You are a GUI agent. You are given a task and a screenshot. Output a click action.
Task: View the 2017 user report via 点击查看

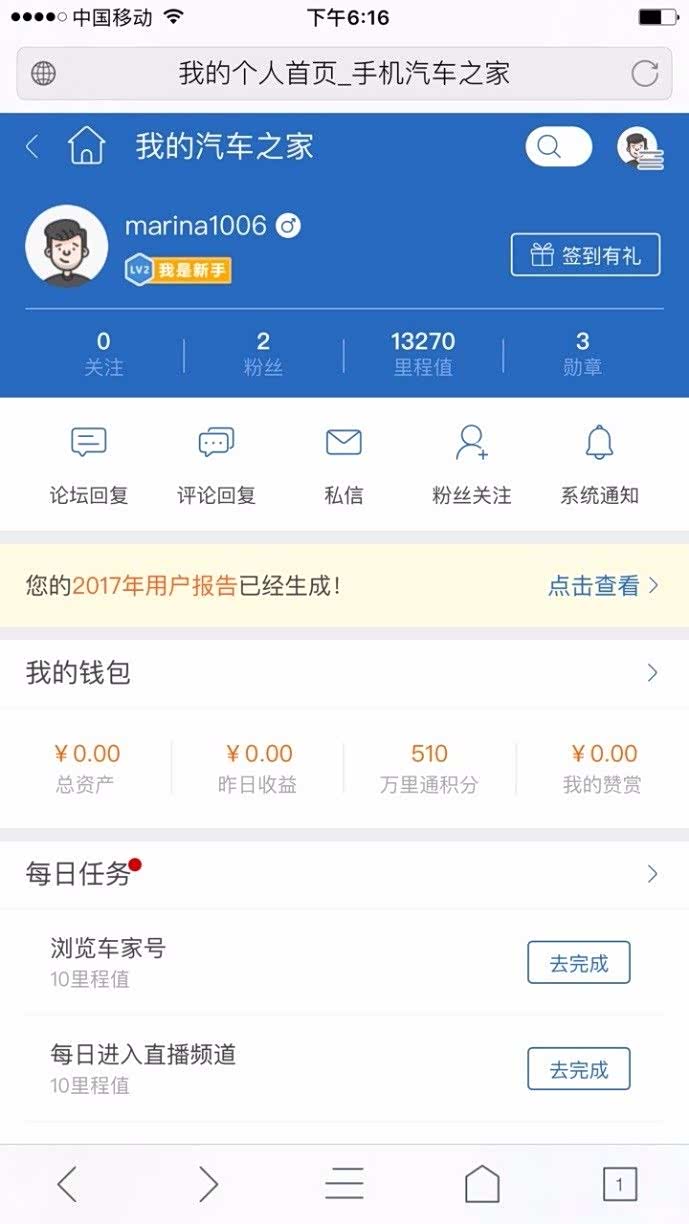click(603, 586)
